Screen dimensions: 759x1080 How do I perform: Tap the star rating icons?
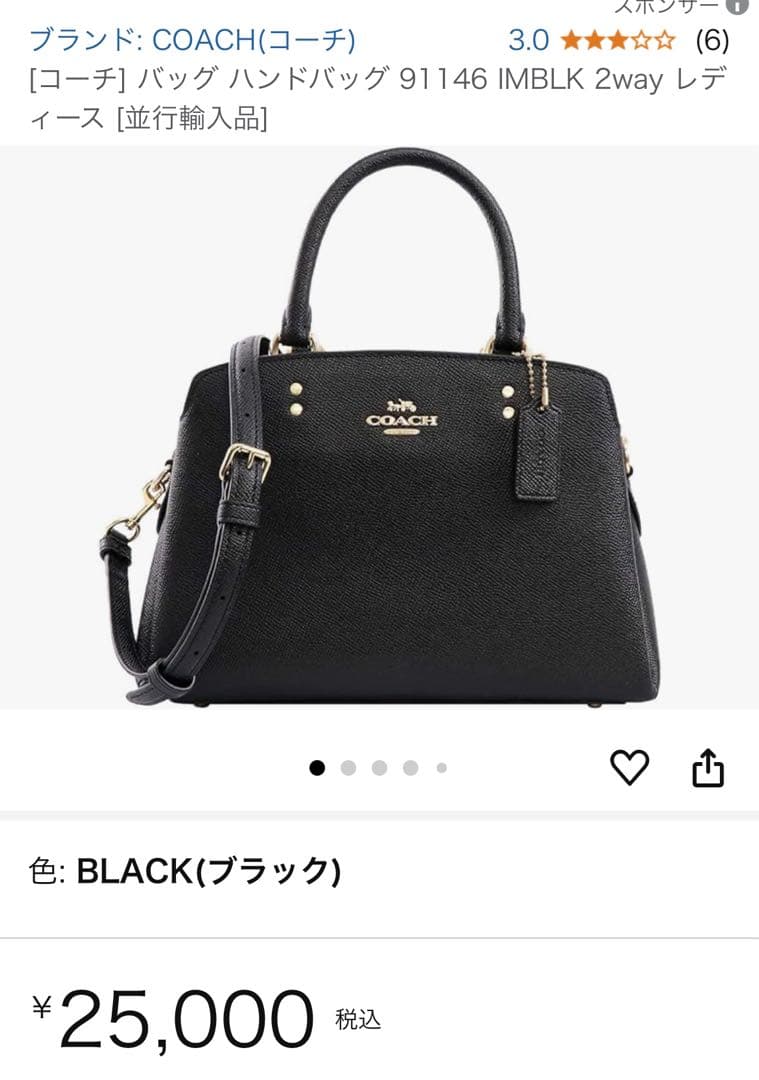click(617, 39)
